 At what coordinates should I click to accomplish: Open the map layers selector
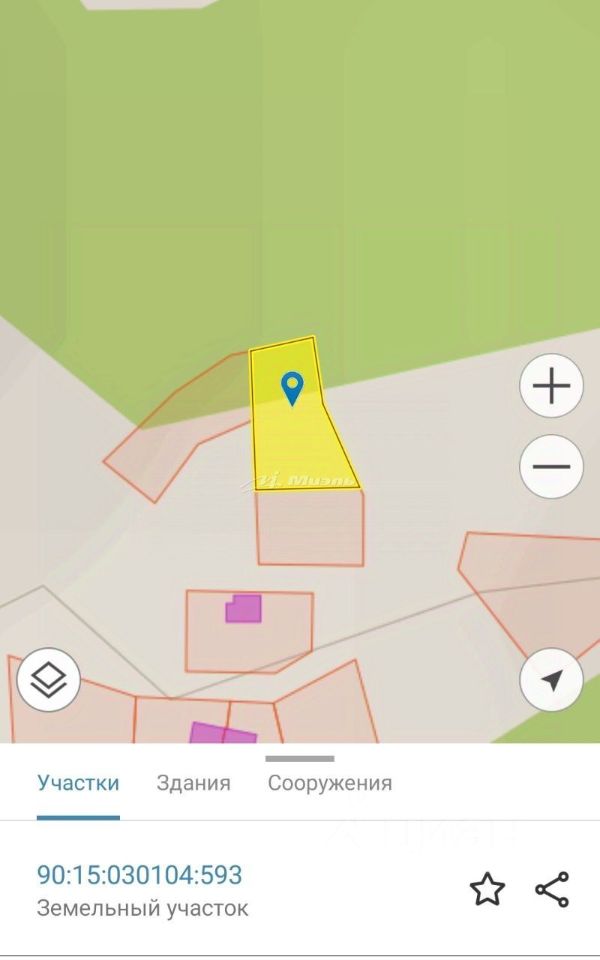pyautogui.click(x=49, y=680)
